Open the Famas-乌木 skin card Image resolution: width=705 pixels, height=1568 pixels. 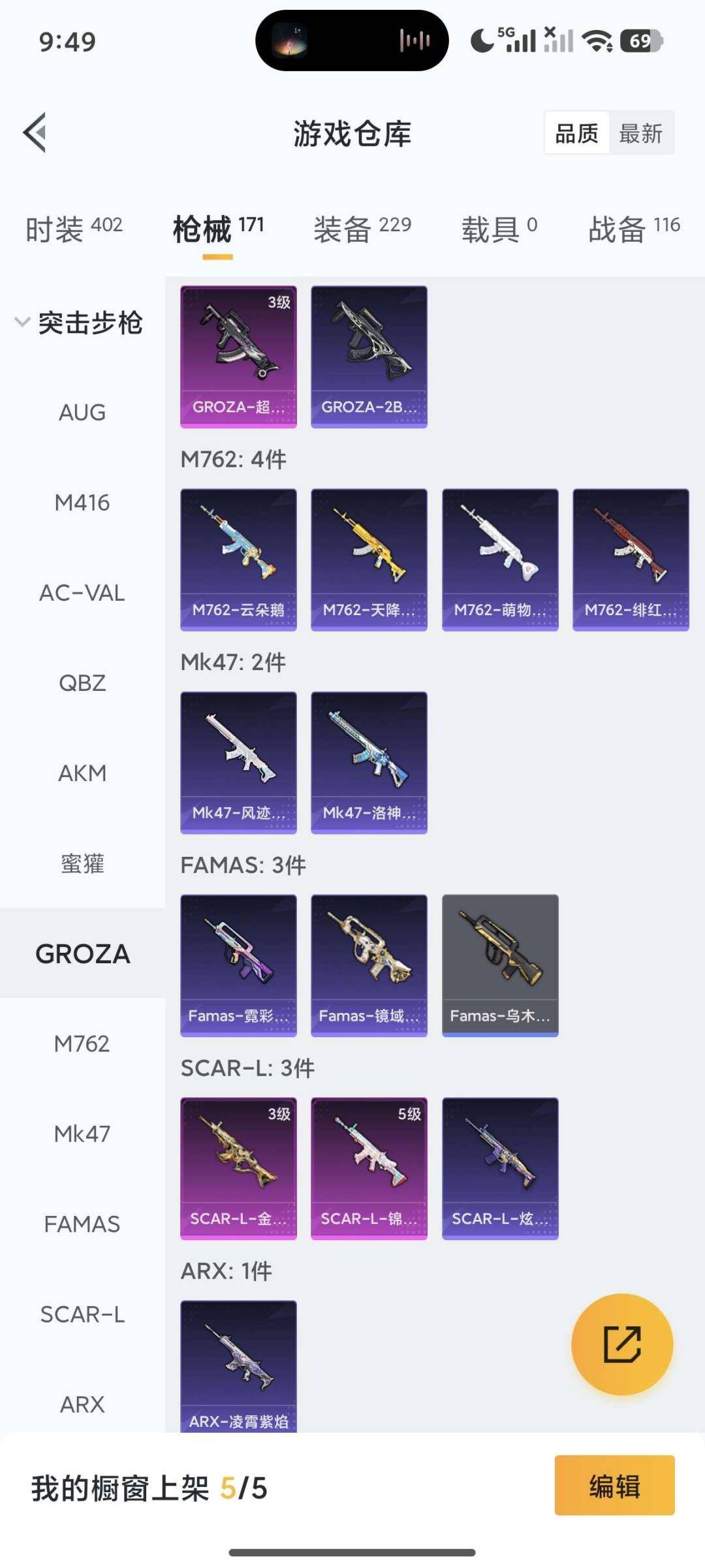coord(500,965)
